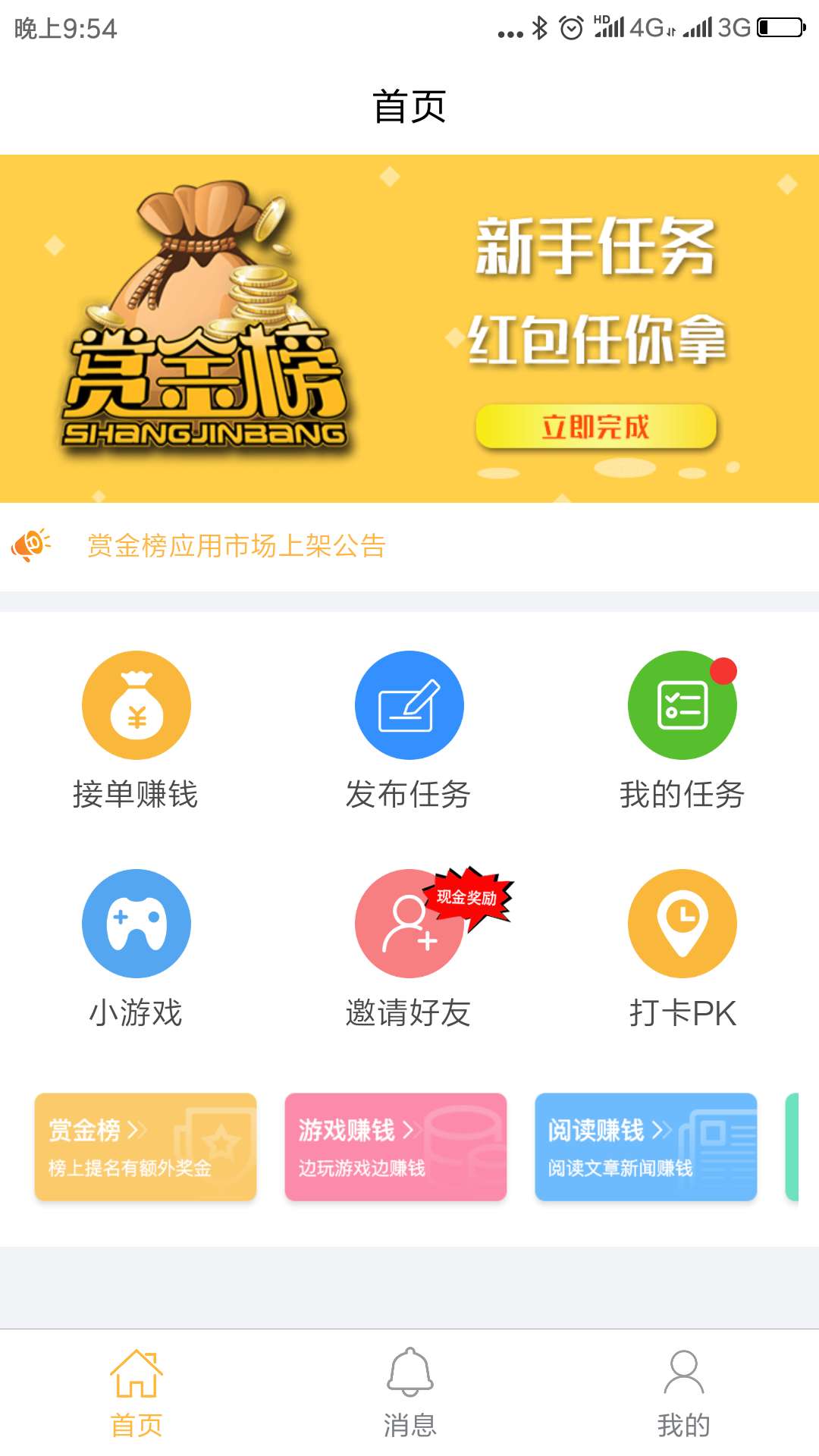The height and width of the screenshot is (1456, 819).
Task: Open the 赏金榜应用市场上架公告 announcement
Action: pos(237,546)
